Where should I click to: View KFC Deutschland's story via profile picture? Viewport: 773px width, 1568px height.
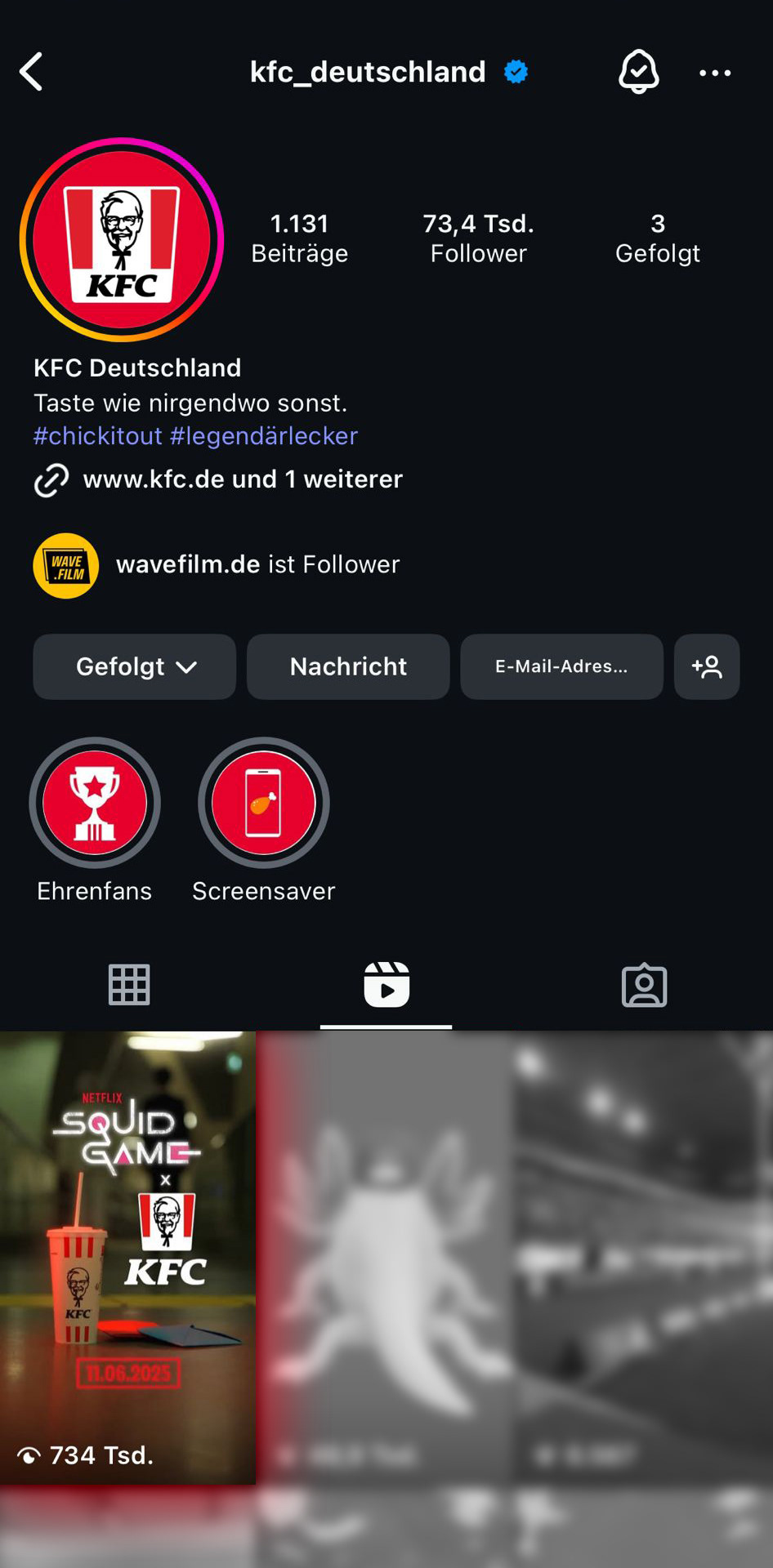tap(122, 239)
